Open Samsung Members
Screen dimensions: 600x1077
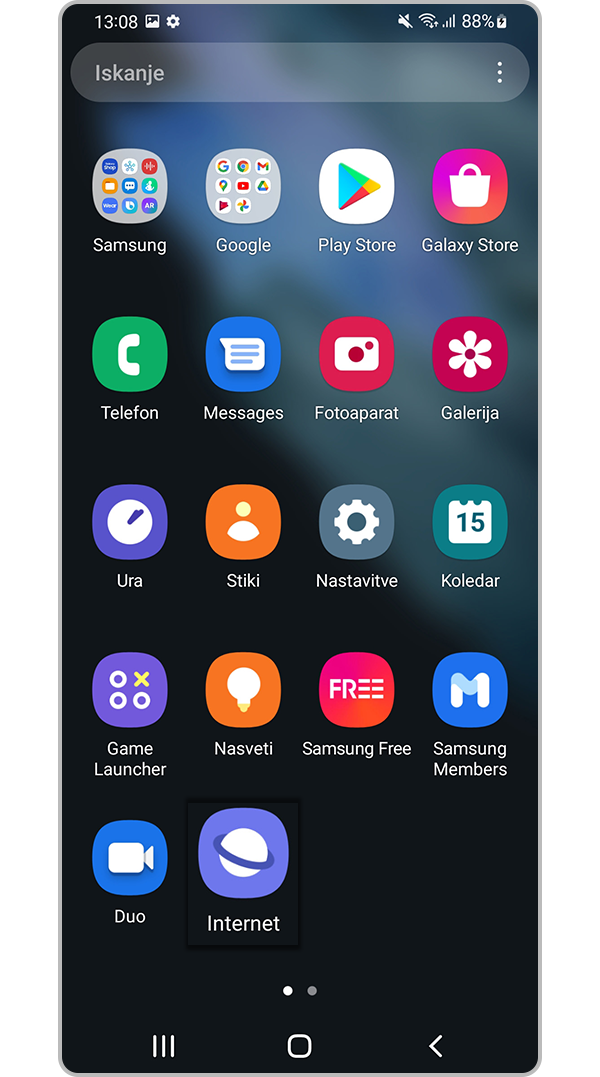(470, 690)
